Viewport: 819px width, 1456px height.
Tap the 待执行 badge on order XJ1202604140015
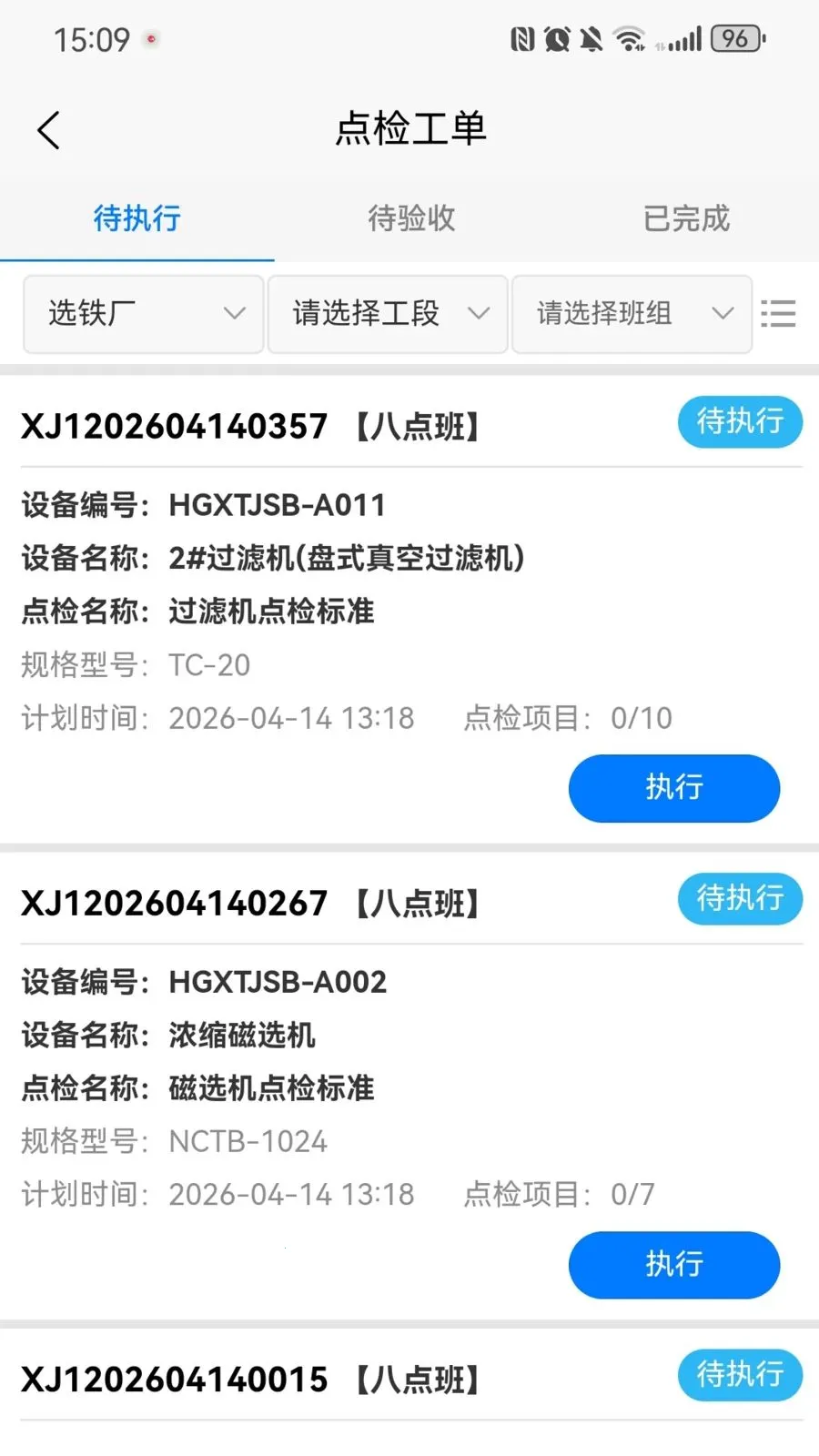click(740, 1375)
